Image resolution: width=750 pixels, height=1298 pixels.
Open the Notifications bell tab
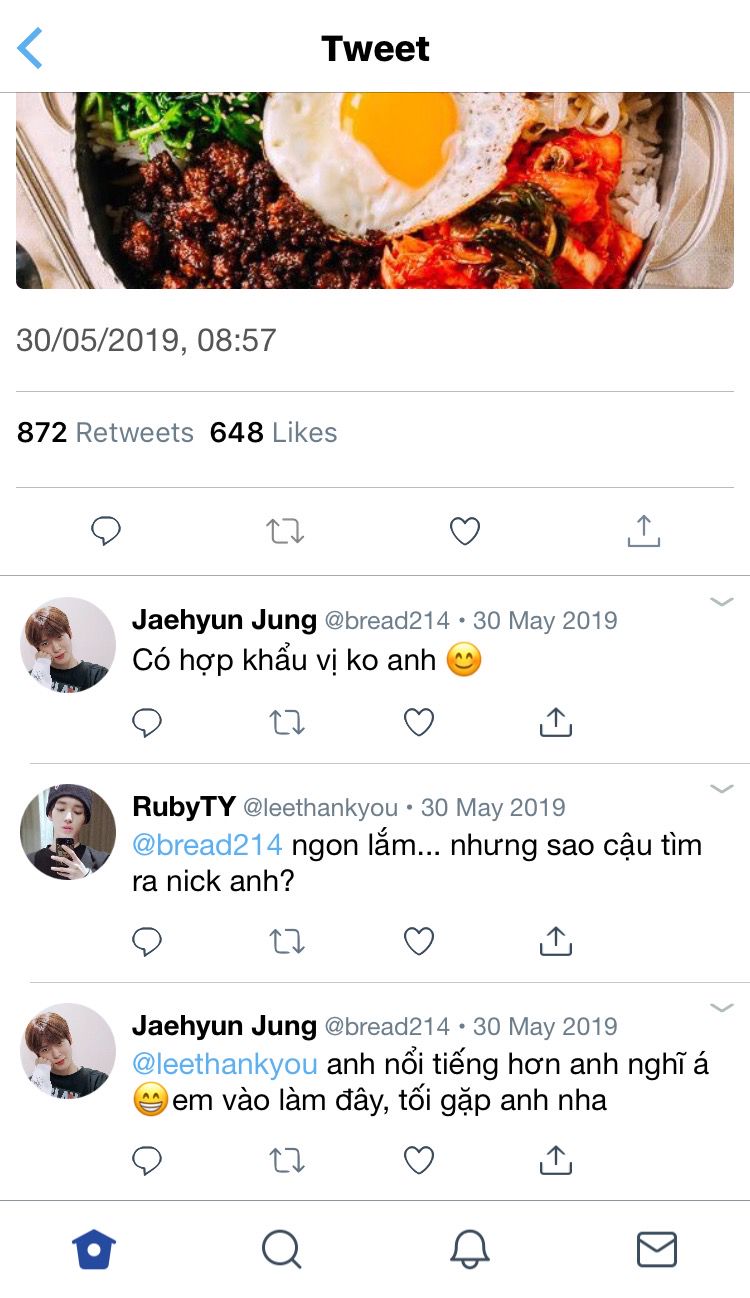coord(469,1249)
